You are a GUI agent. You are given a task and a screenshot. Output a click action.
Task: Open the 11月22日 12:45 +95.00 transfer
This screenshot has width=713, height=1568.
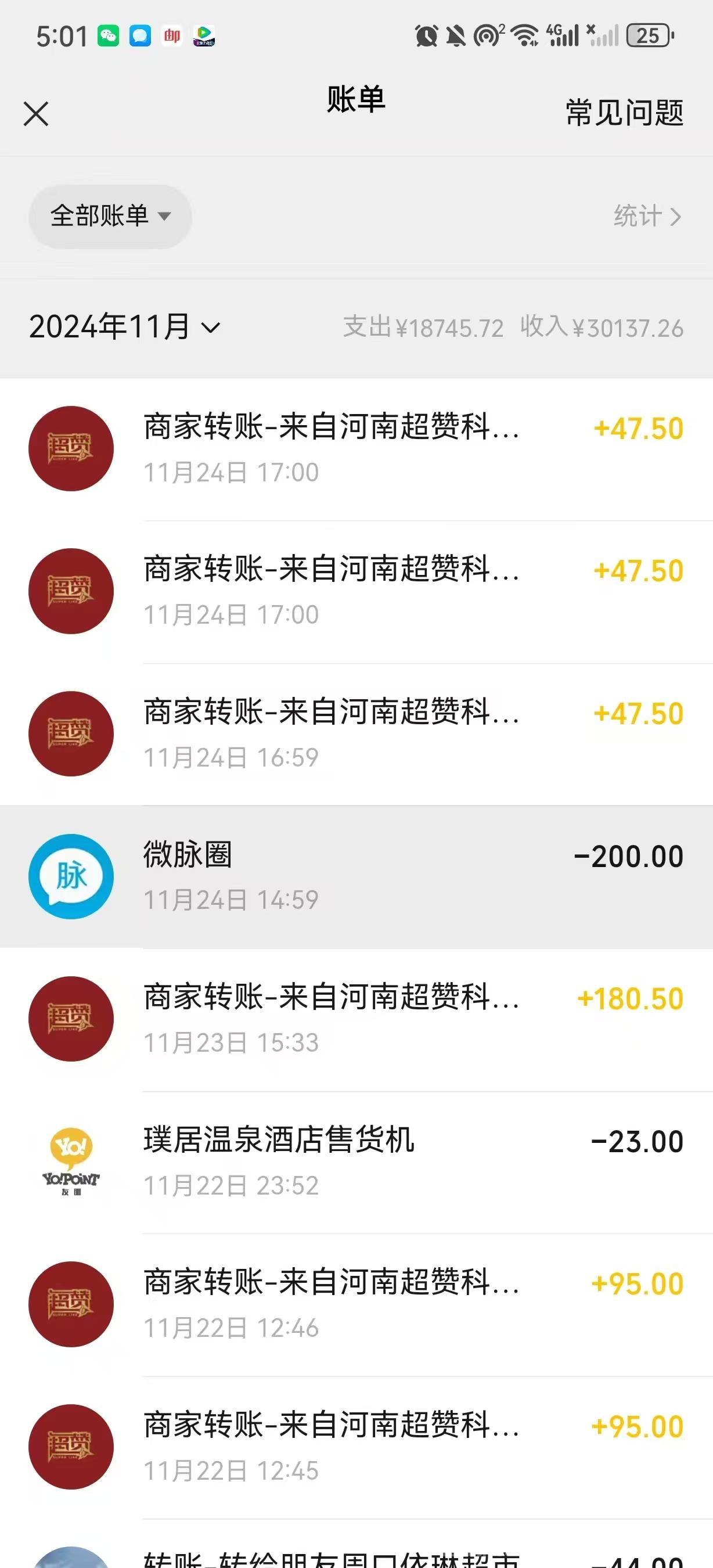tap(356, 1447)
